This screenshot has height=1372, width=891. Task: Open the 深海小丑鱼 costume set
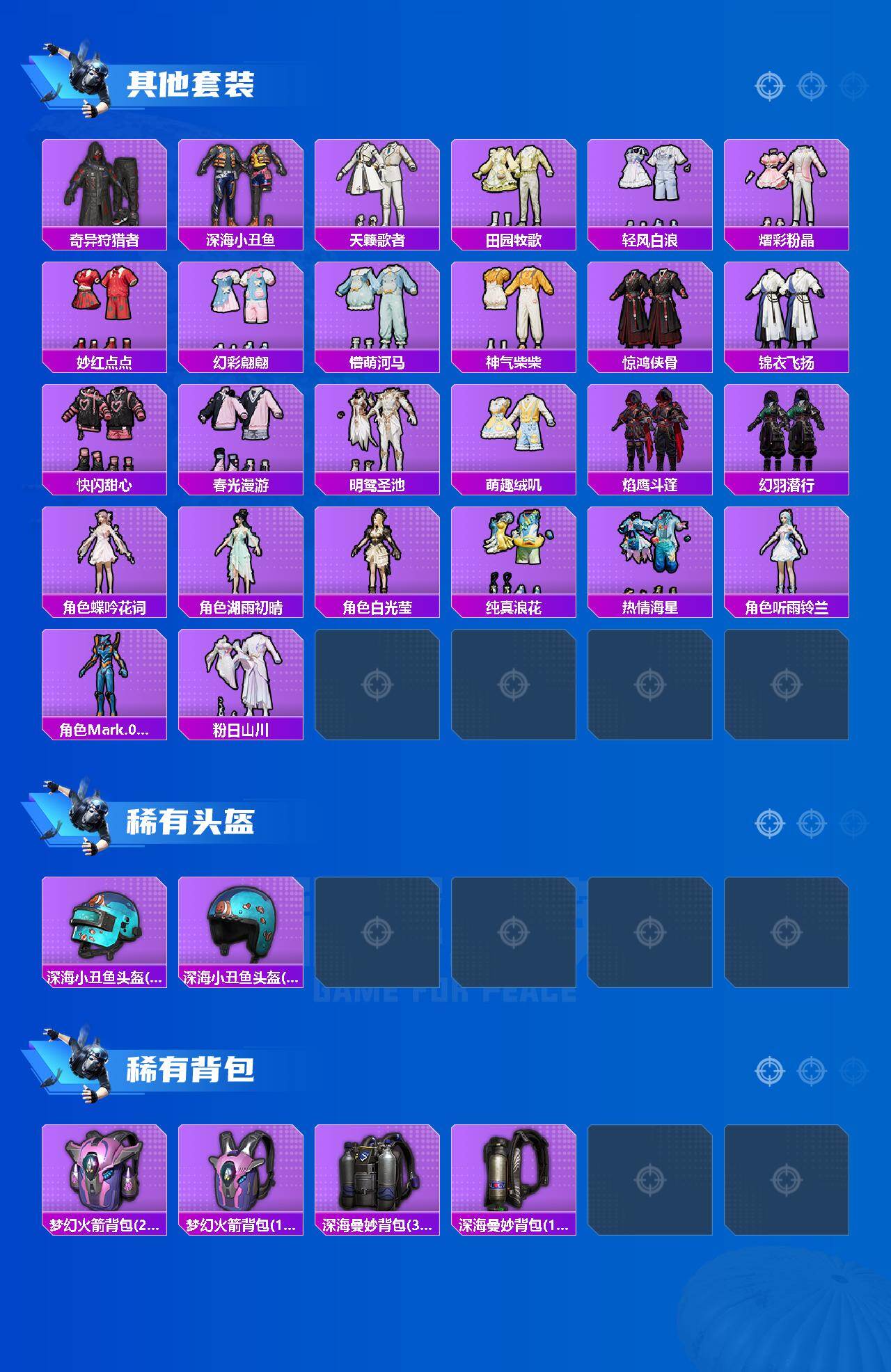[x=240, y=184]
